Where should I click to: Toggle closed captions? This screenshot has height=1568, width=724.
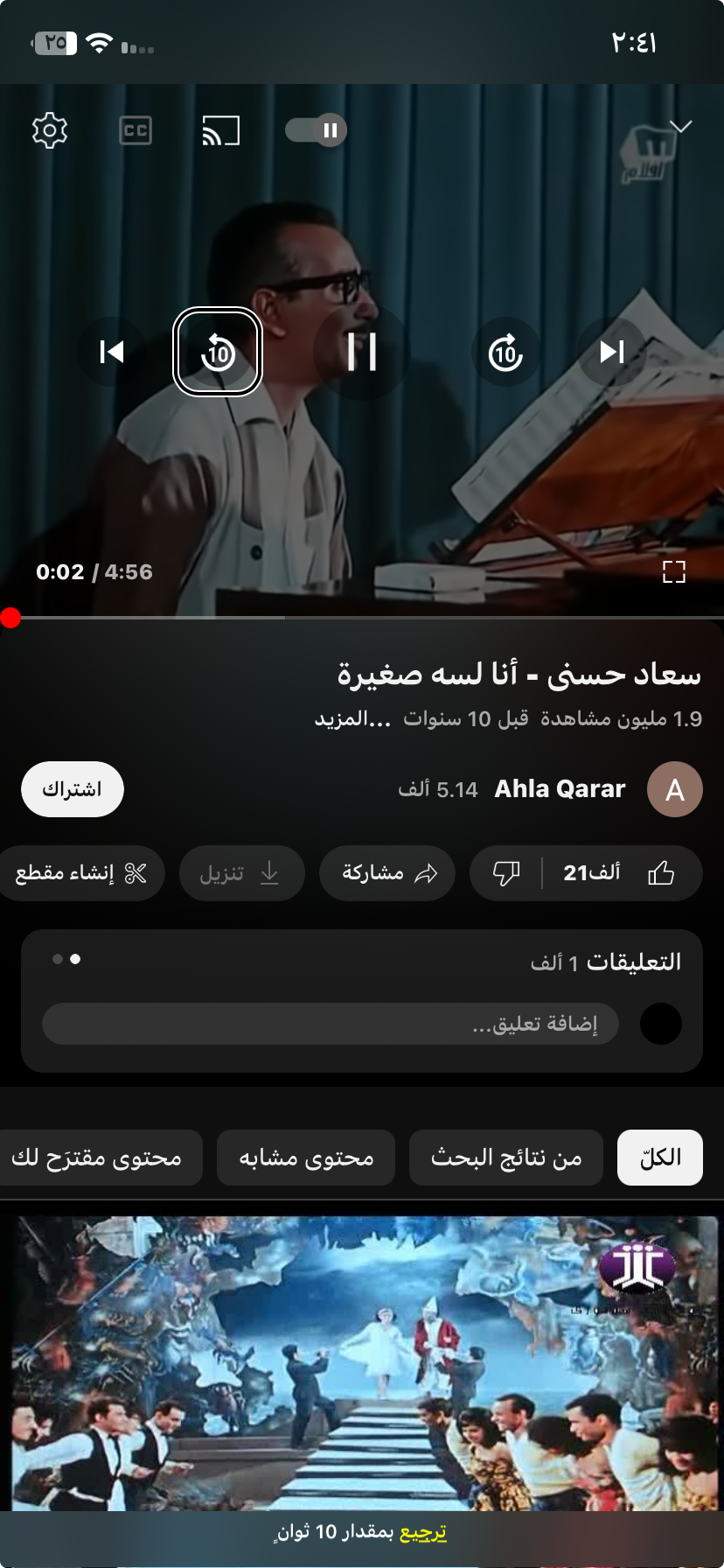point(136,130)
